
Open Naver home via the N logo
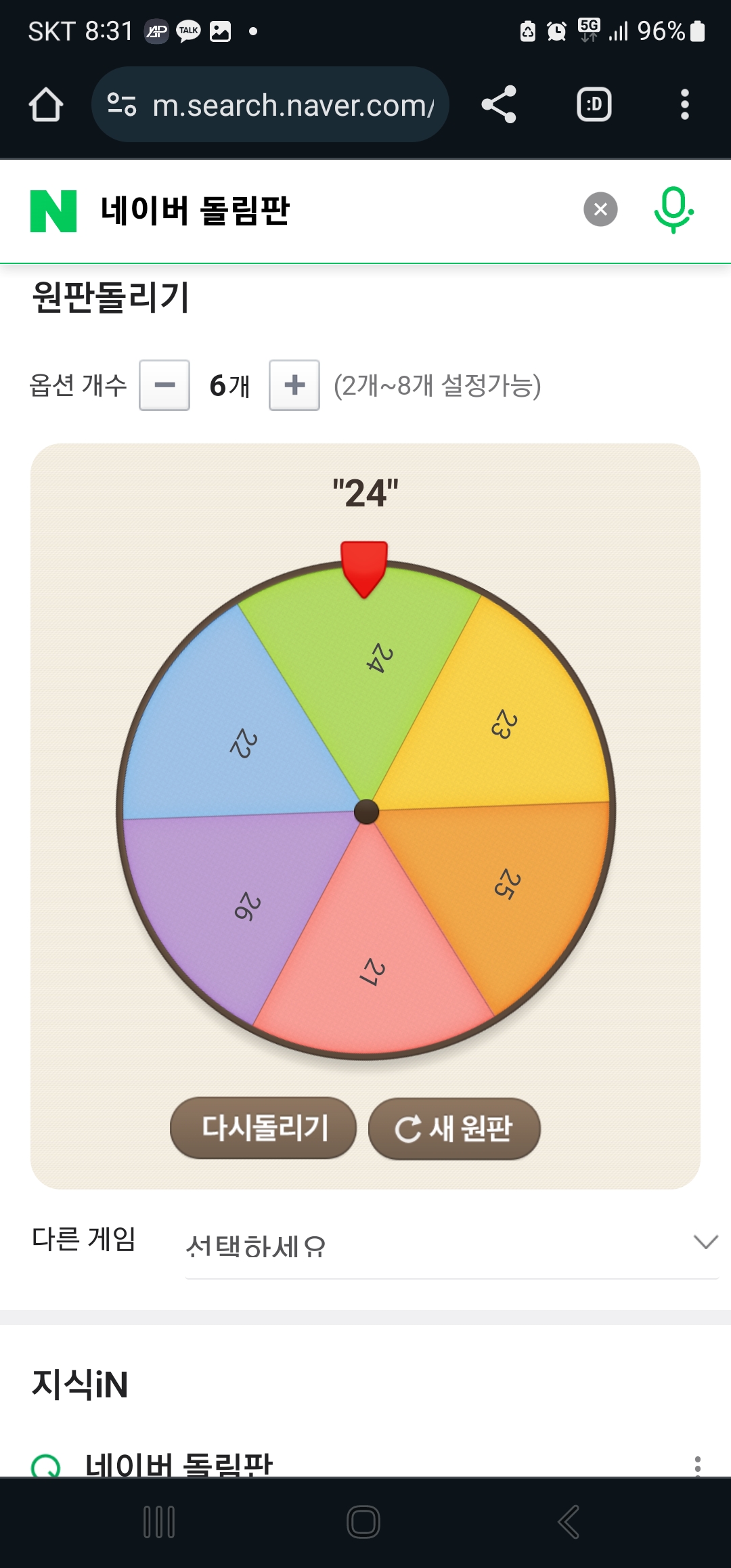coord(53,211)
